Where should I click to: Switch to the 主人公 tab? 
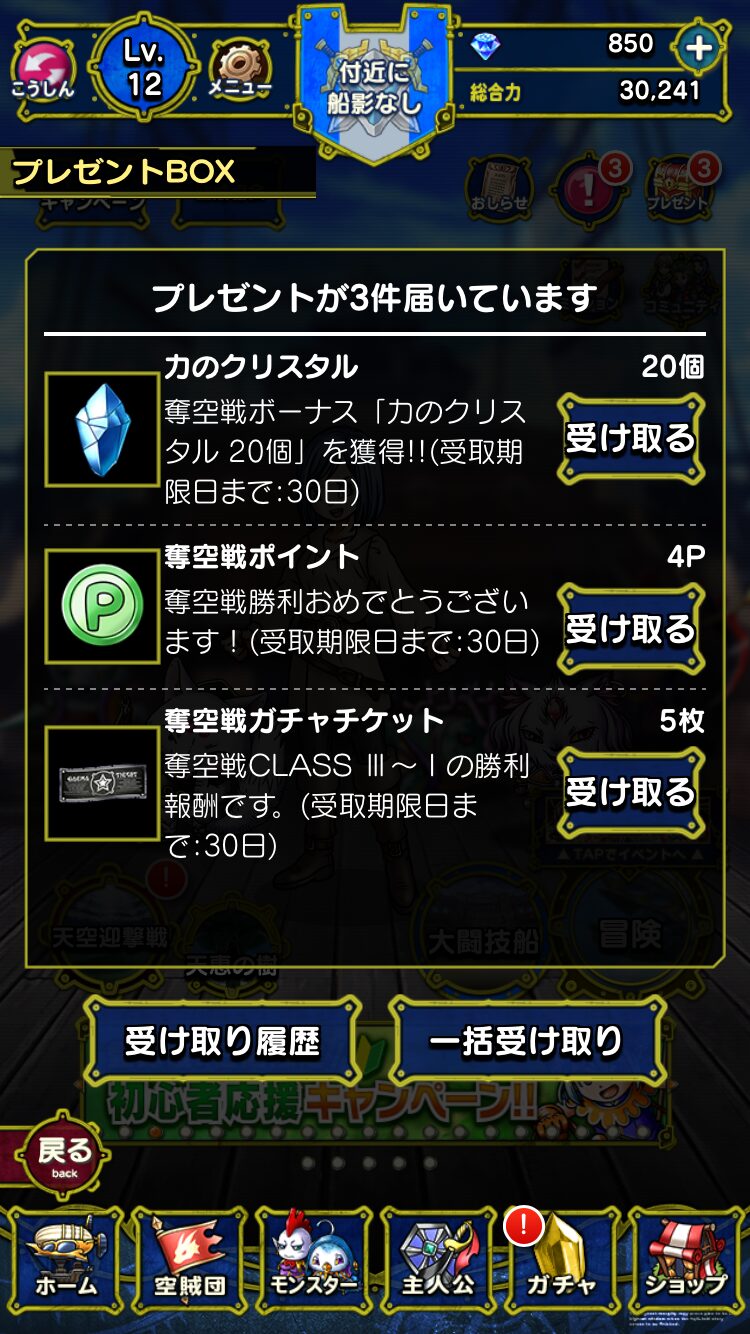click(437, 1267)
